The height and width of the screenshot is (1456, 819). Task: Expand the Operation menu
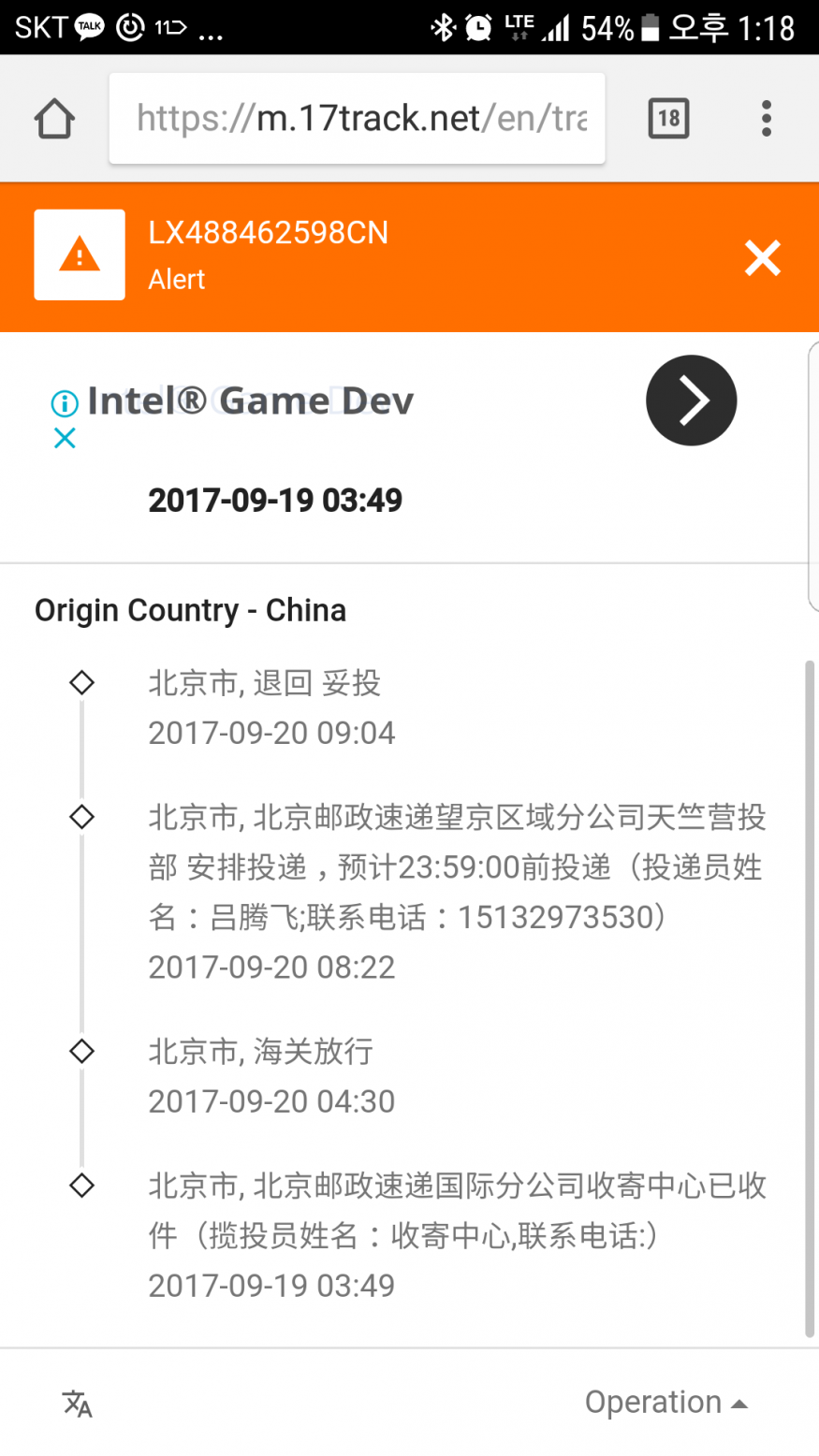point(665,1403)
